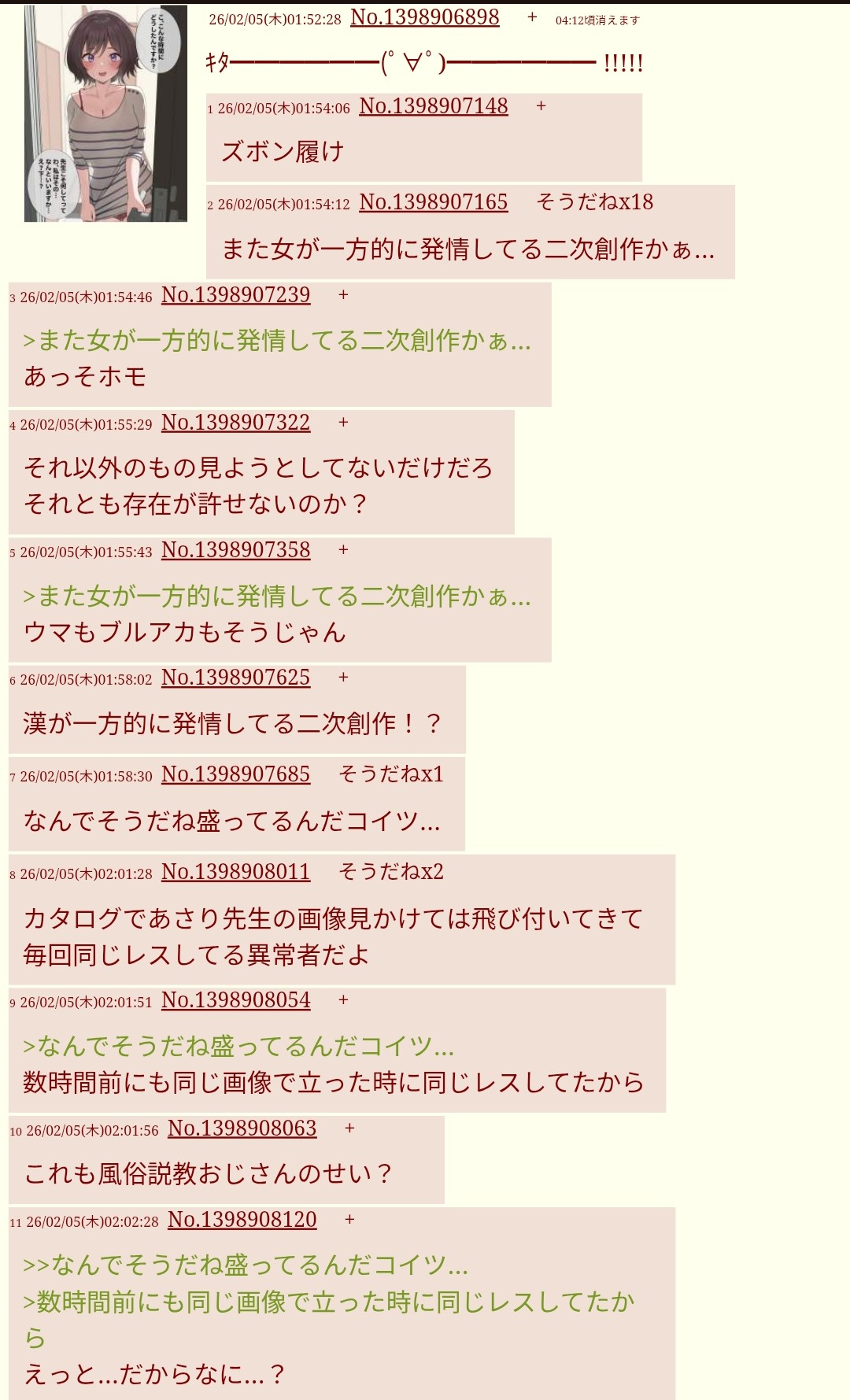
Task: Tap the + beside No.1398908063
Action: (x=349, y=1128)
